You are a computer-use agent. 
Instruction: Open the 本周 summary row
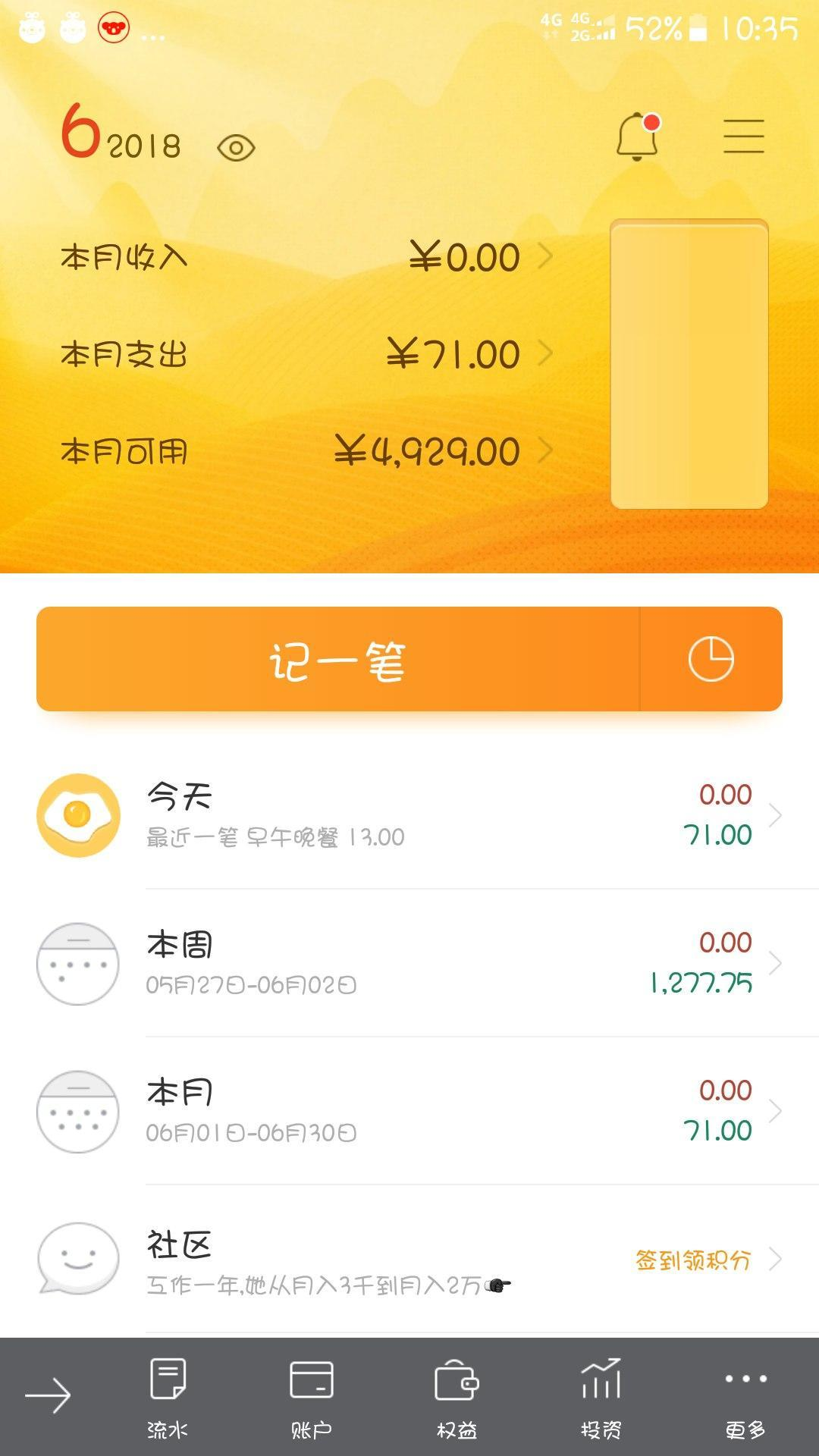409,963
